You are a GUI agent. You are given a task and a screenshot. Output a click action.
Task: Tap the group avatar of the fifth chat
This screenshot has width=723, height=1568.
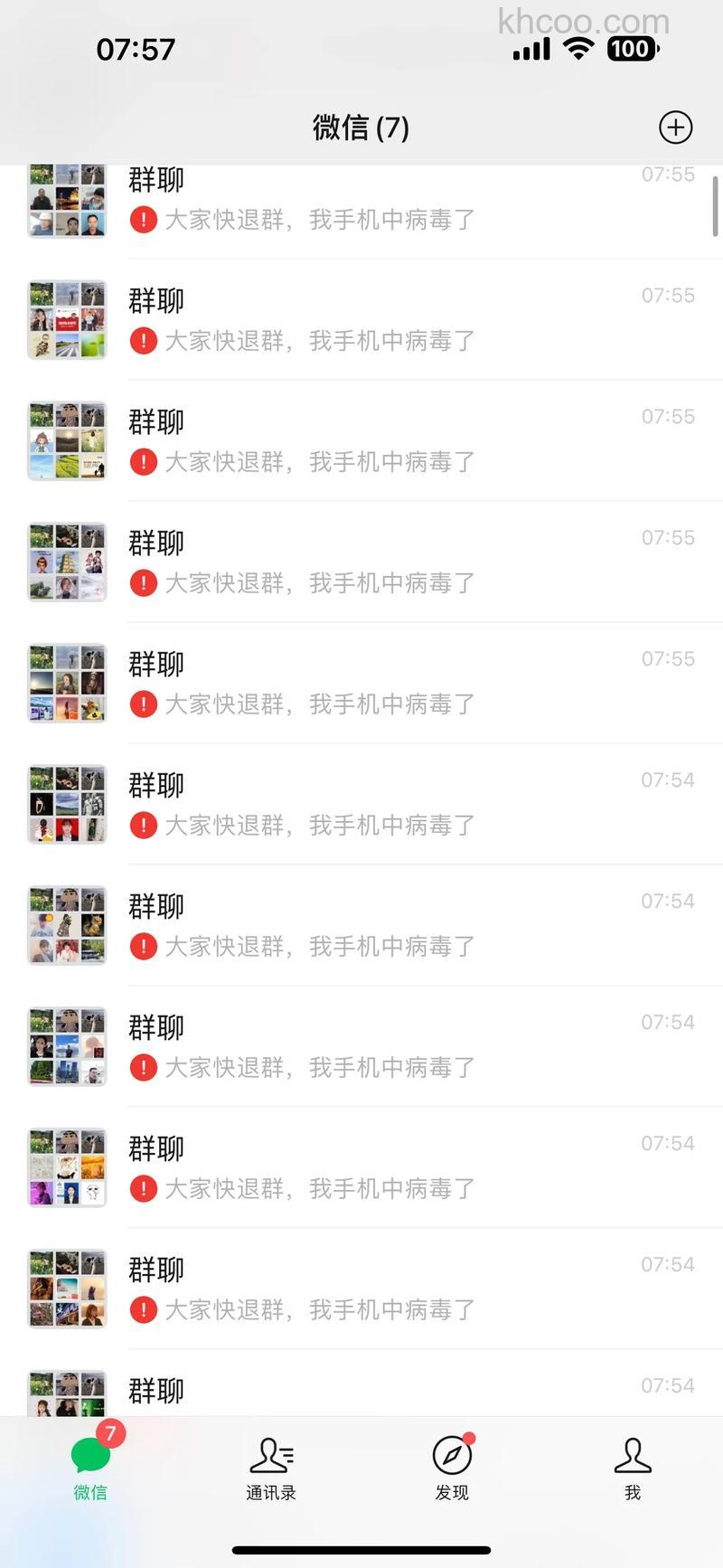coord(67,682)
